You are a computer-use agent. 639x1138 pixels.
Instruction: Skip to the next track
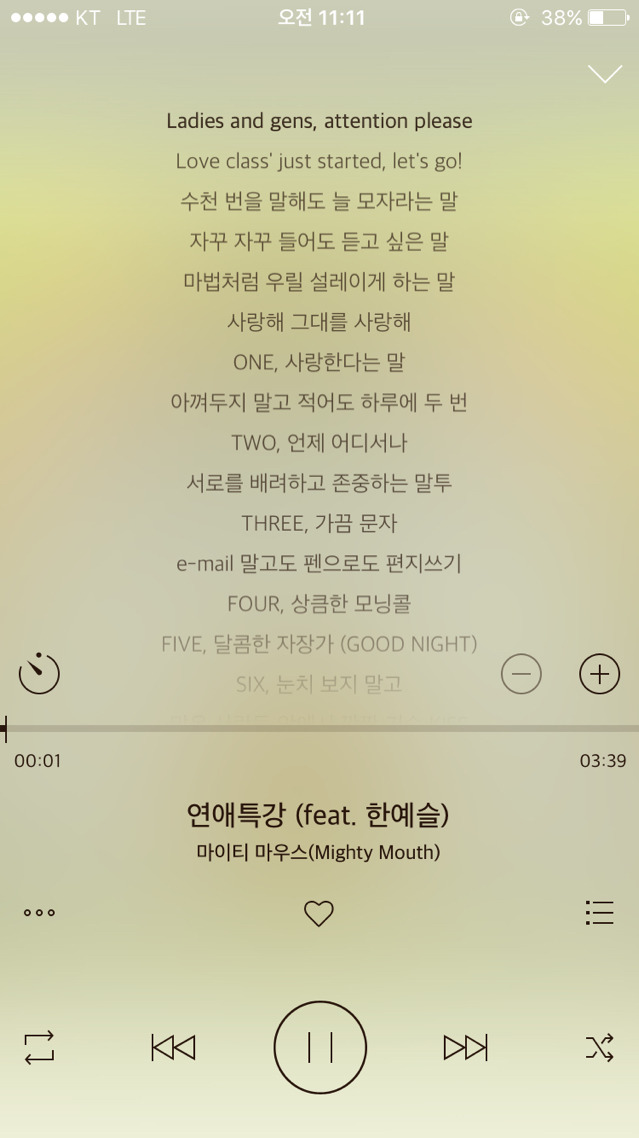[465, 1047]
